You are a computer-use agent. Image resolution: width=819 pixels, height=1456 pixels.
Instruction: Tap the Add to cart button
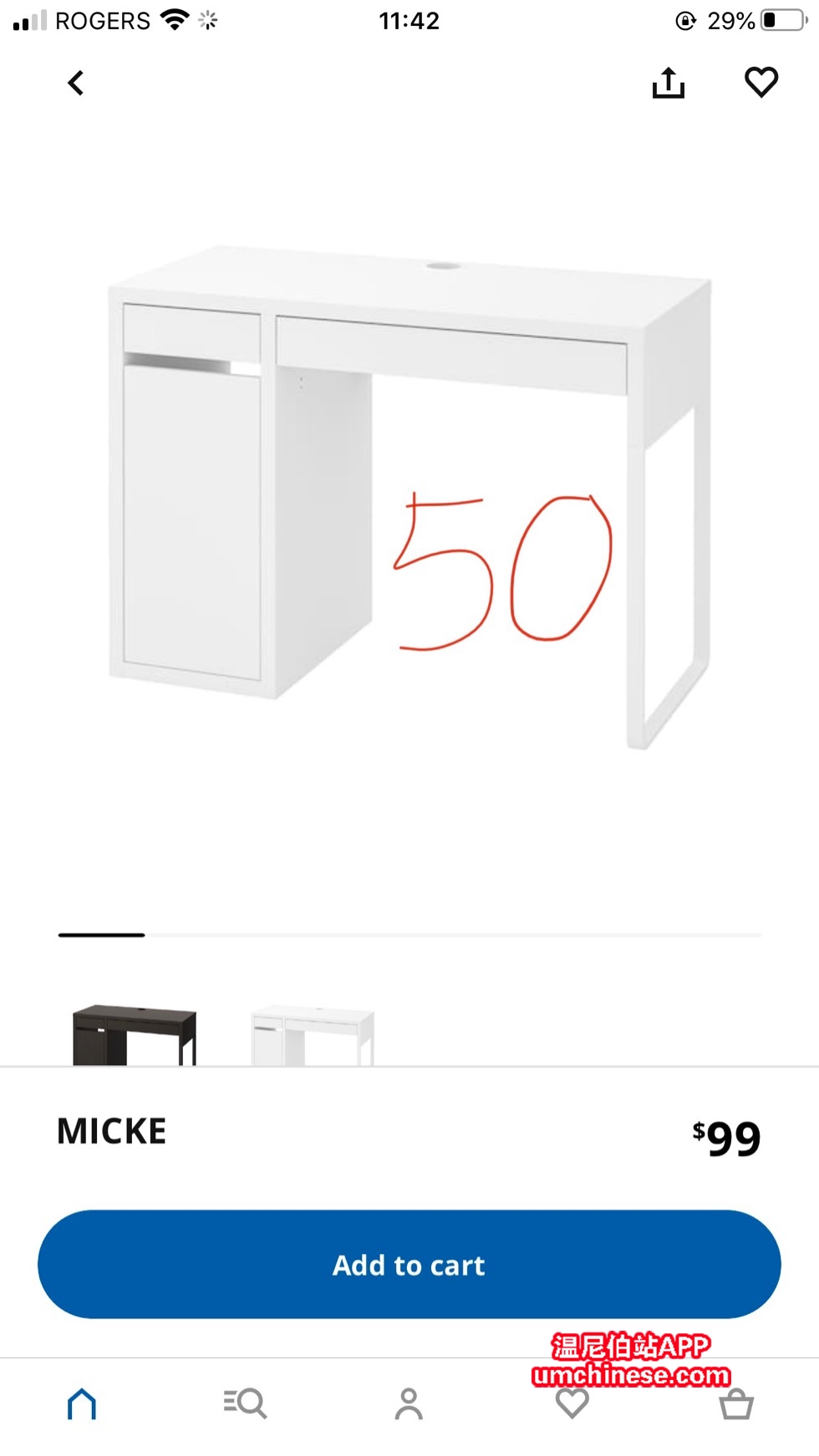[409, 1264]
